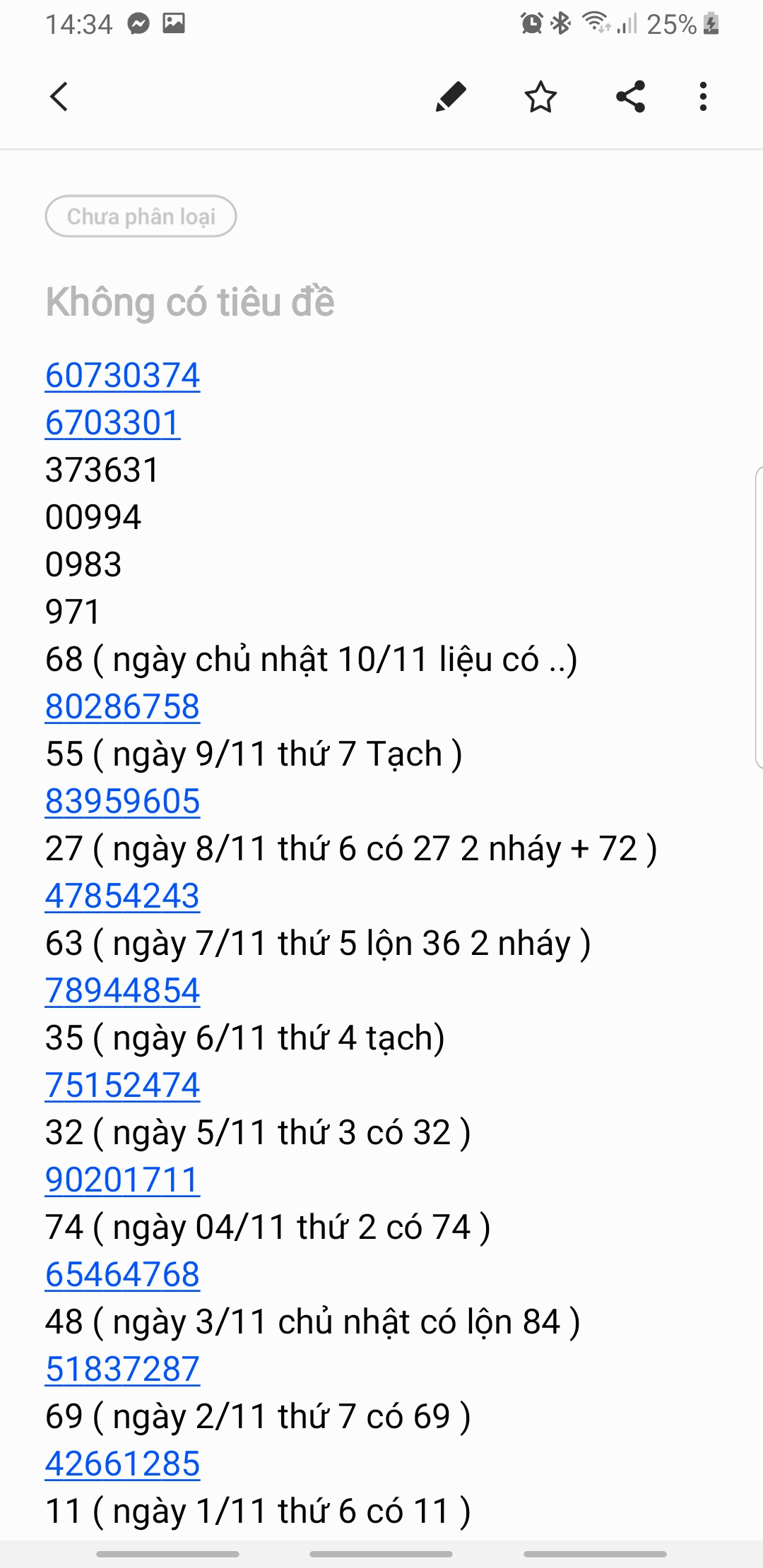Open the linked number 6703301
This screenshot has height=1568, width=763.
tap(113, 422)
